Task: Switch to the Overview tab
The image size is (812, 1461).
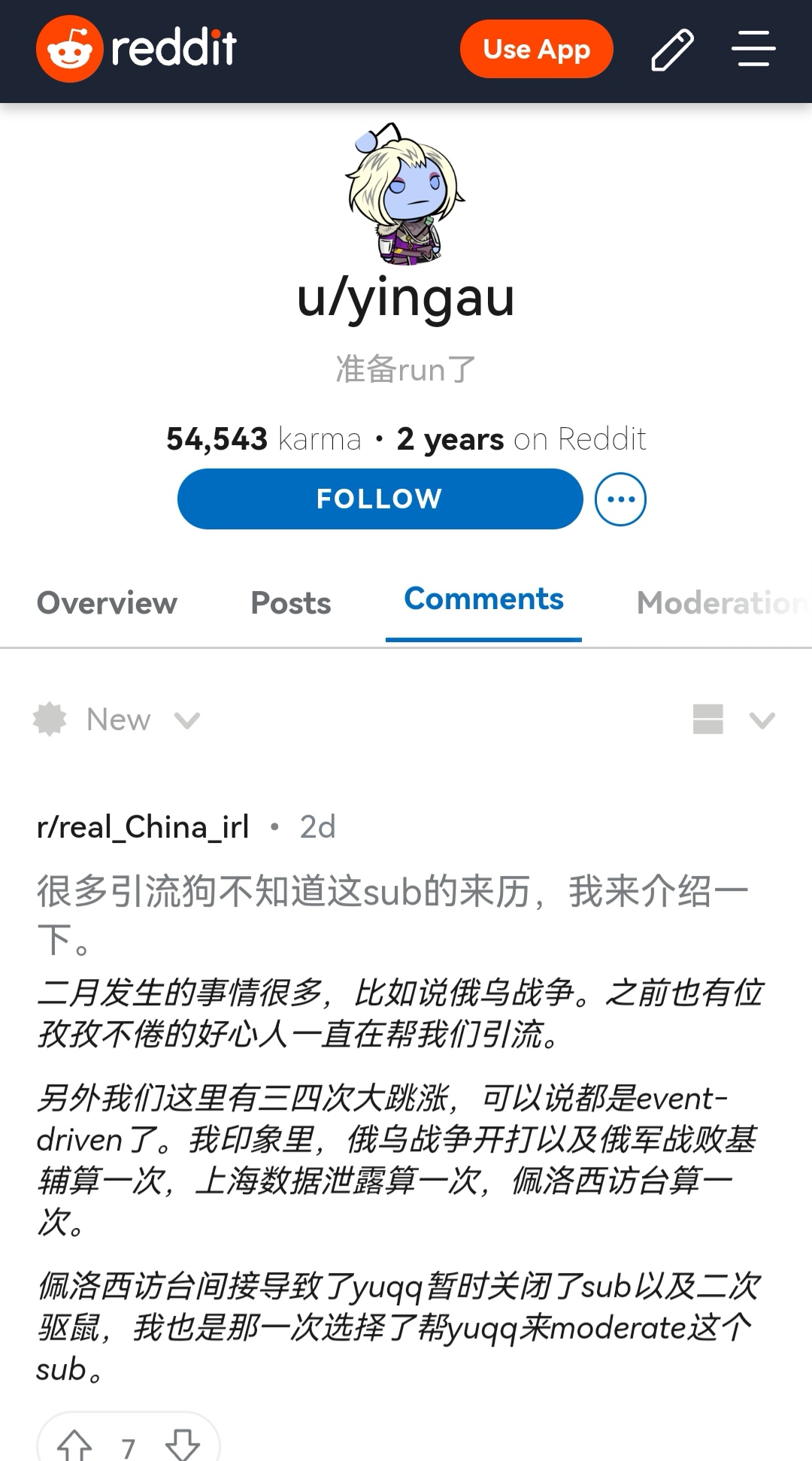Action: pyautogui.click(x=107, y=603)
